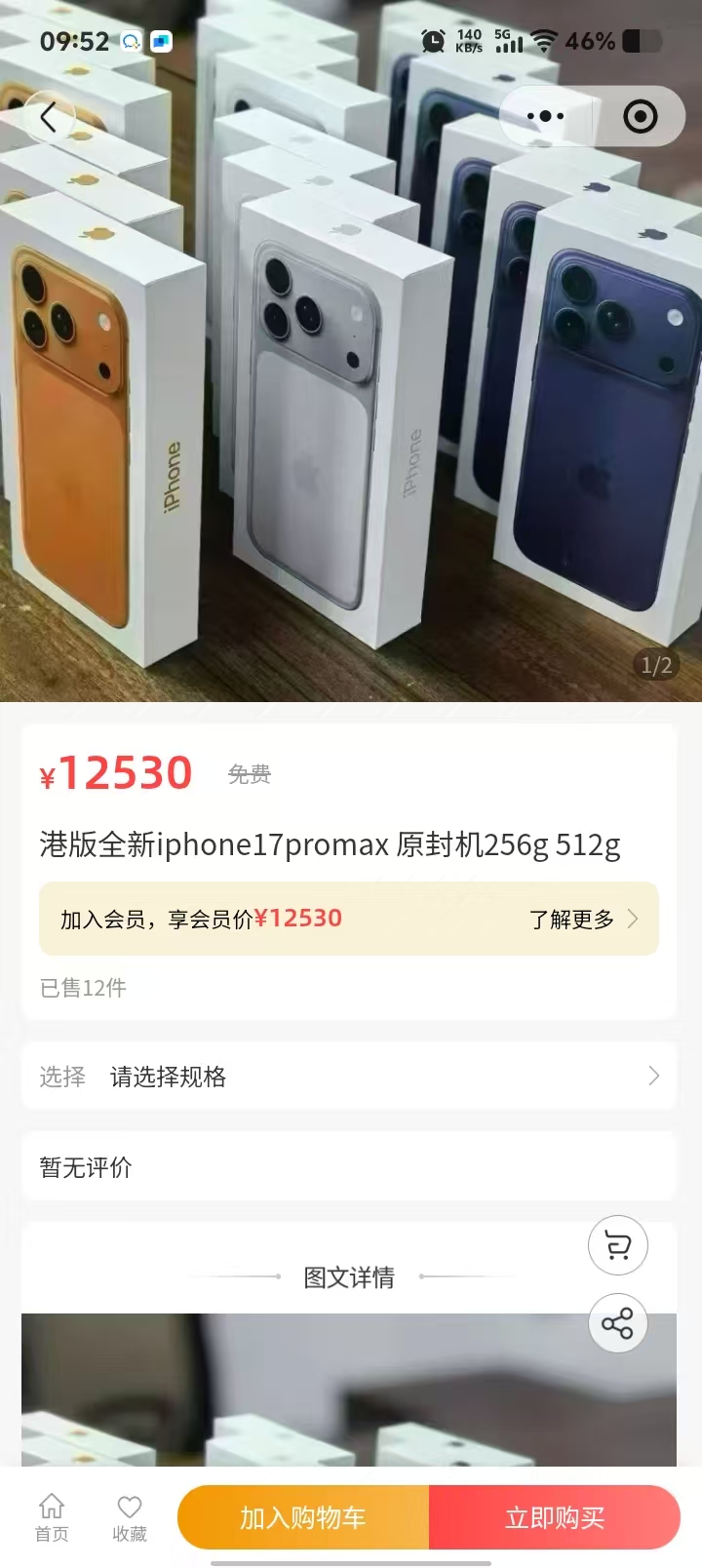Viewport: 702px width, 1568px height.
Task: Share this product via floating share icon
Action: [x=618, y=1323]
